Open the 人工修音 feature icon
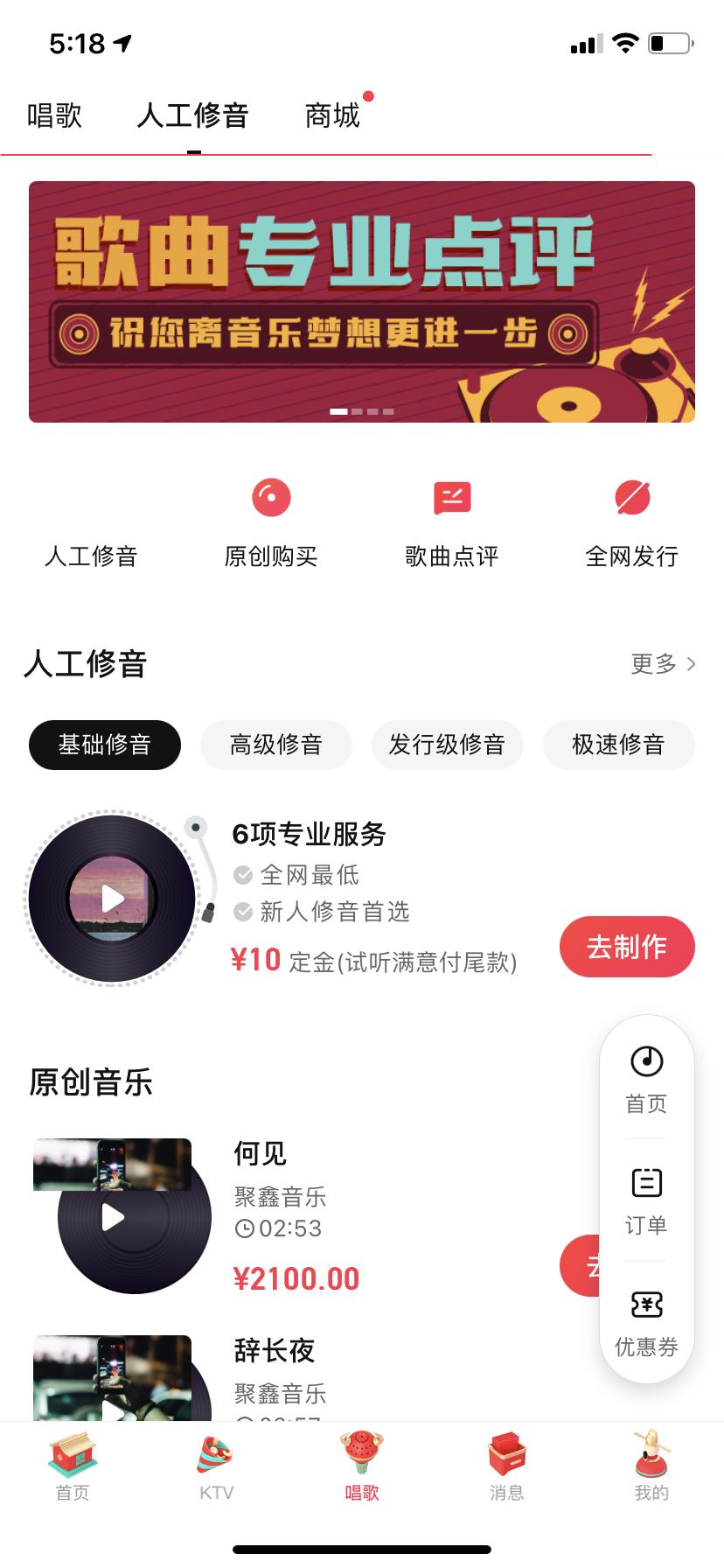The image size is (724, 1568). tap(90, 525)
